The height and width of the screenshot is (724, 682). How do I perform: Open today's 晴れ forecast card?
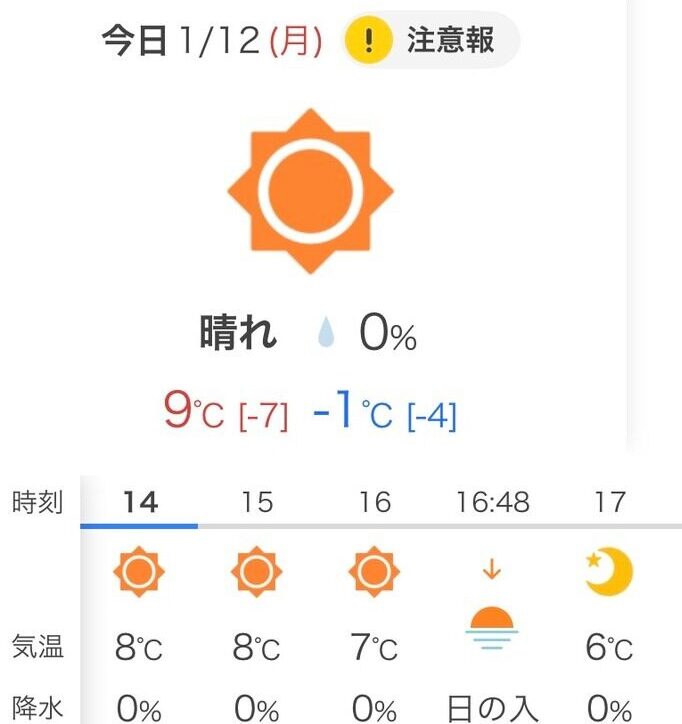310,260
